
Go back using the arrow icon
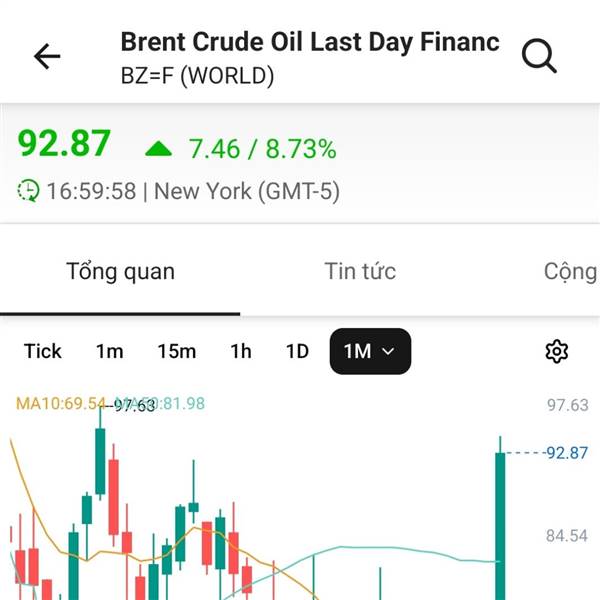point(47,57)
